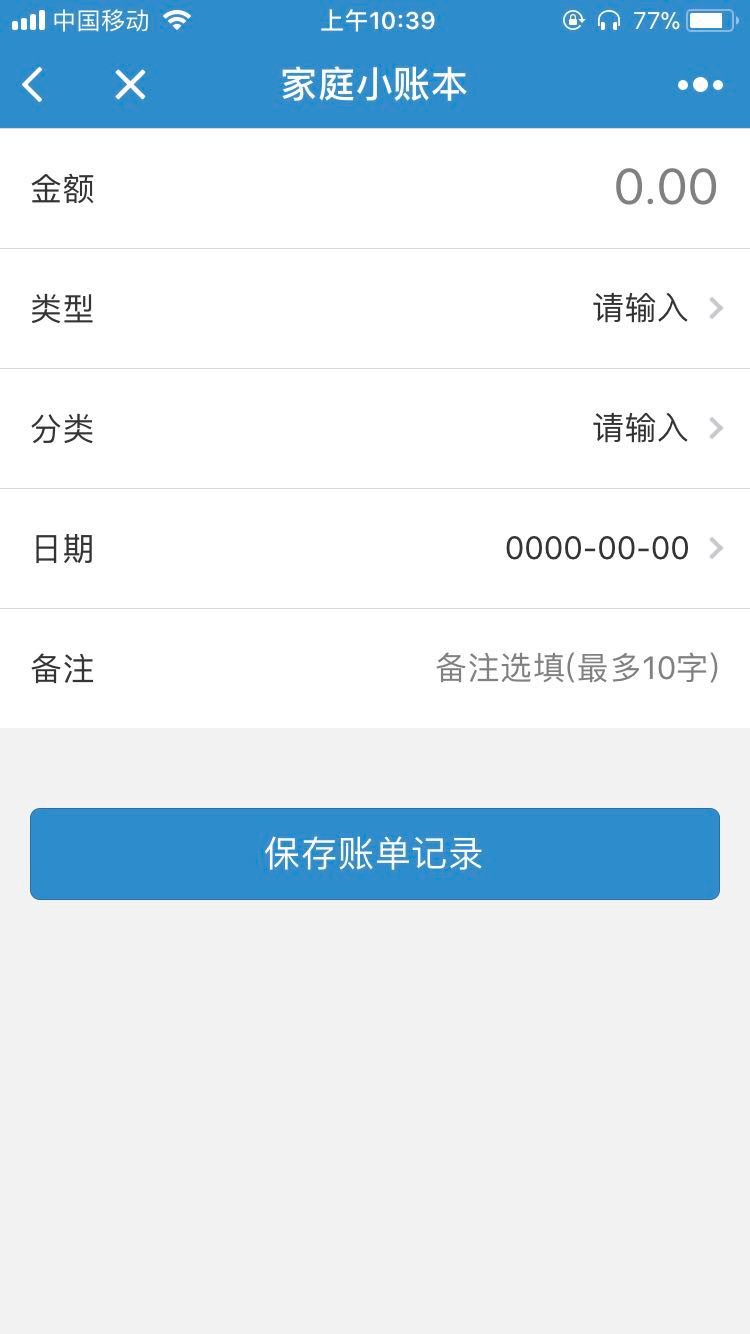Choose a category in the 分类 row
Screen dimensions: 750x1334
(x=375, y=428)
